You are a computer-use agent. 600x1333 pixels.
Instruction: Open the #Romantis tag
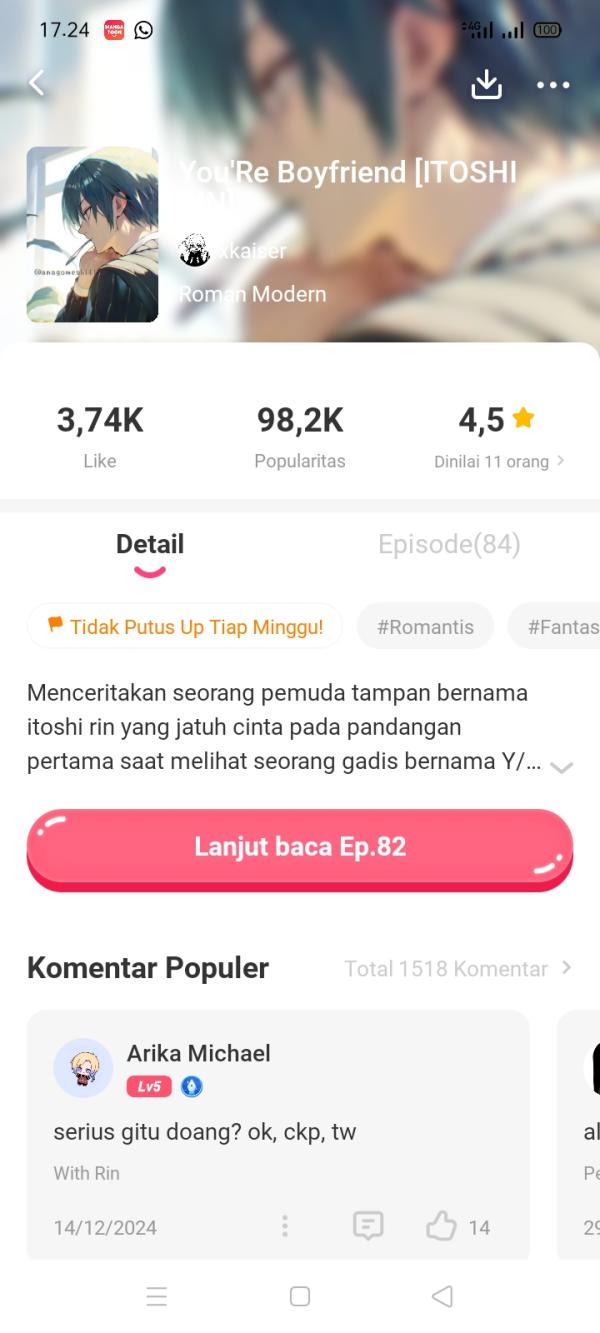tap(425, 627)
